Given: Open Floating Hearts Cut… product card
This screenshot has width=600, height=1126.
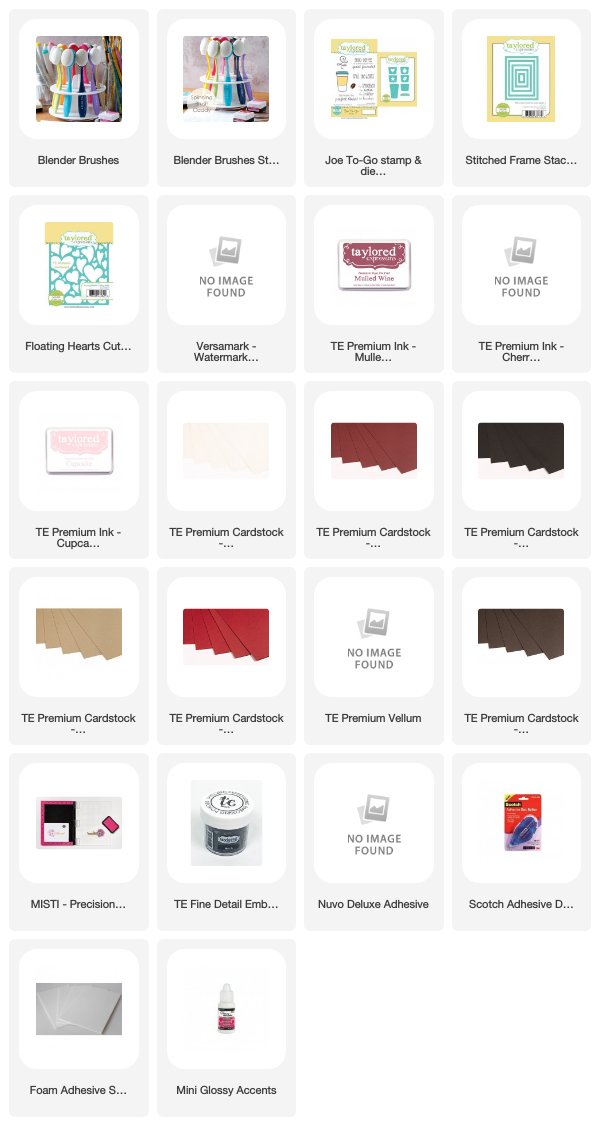Looking at the screenshot, I should (79, 284).
